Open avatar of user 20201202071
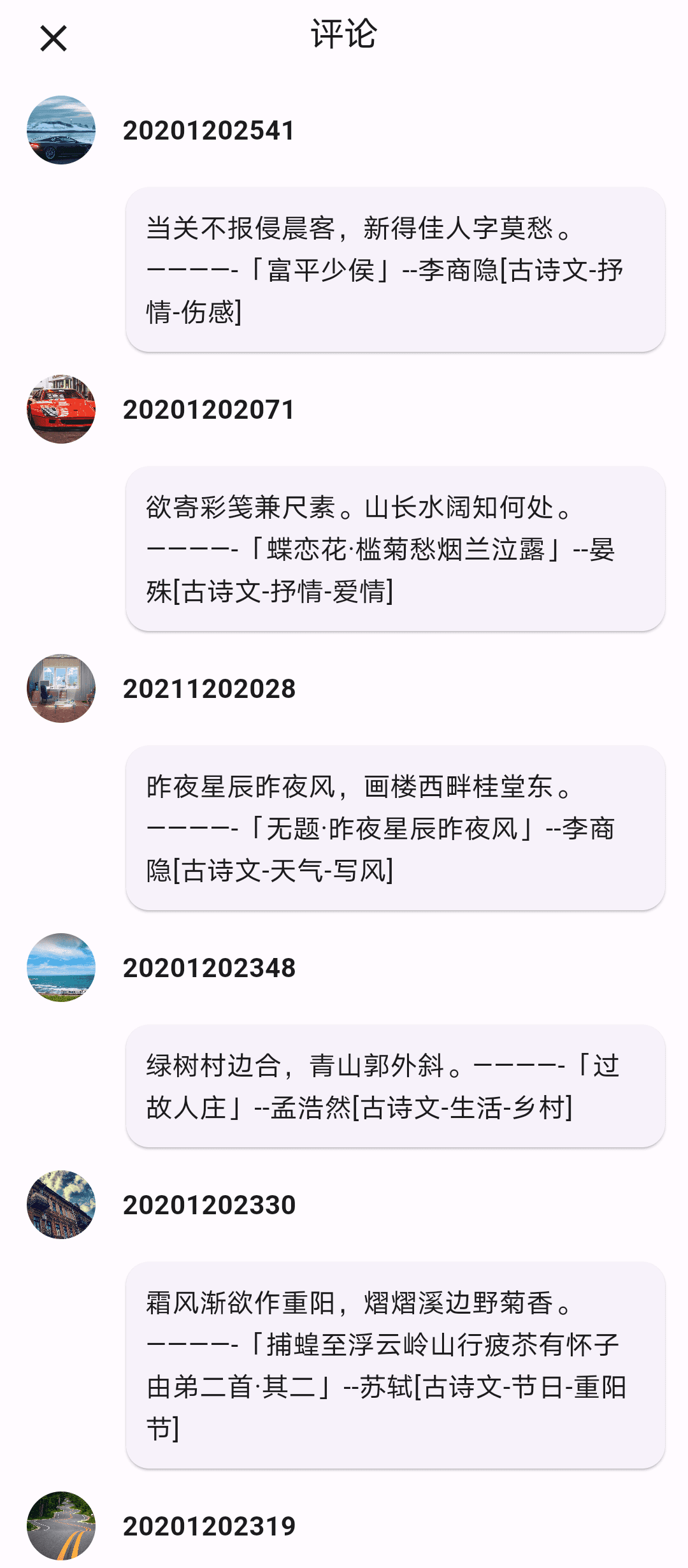The height and width of the screenshot is (1568, 688). [61, 409]
